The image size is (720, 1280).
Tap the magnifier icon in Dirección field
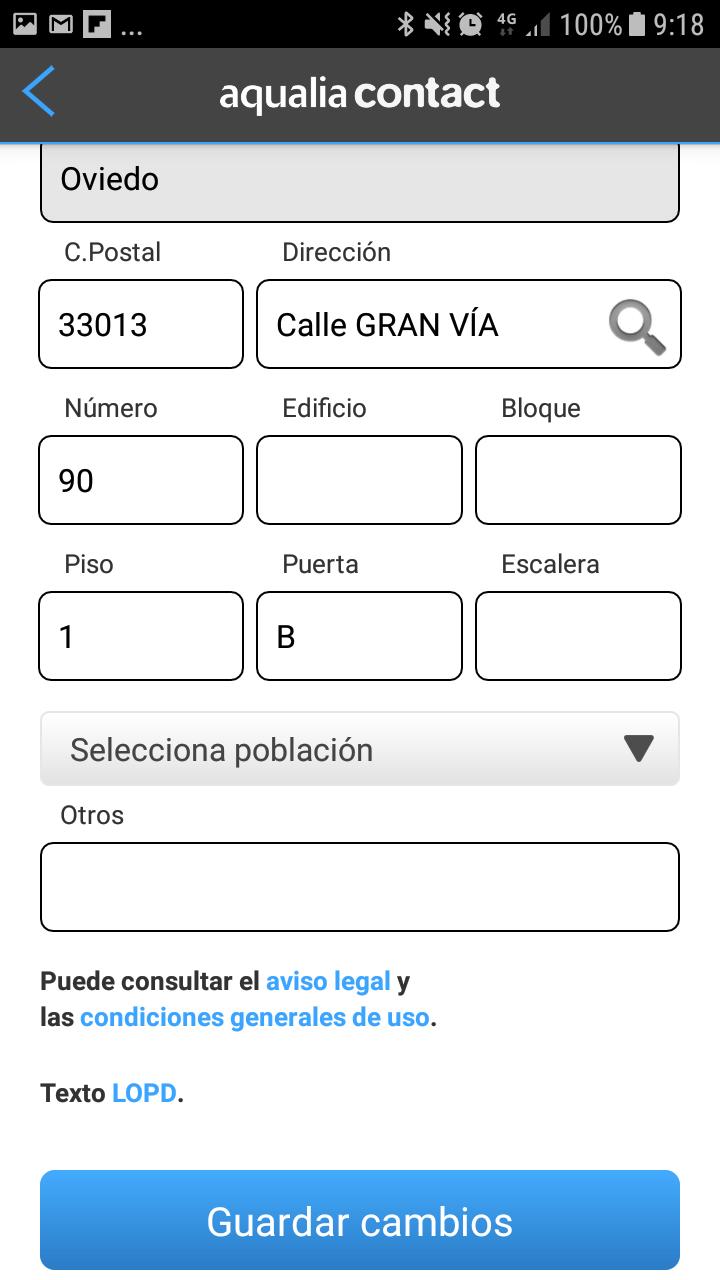point(637,327)
